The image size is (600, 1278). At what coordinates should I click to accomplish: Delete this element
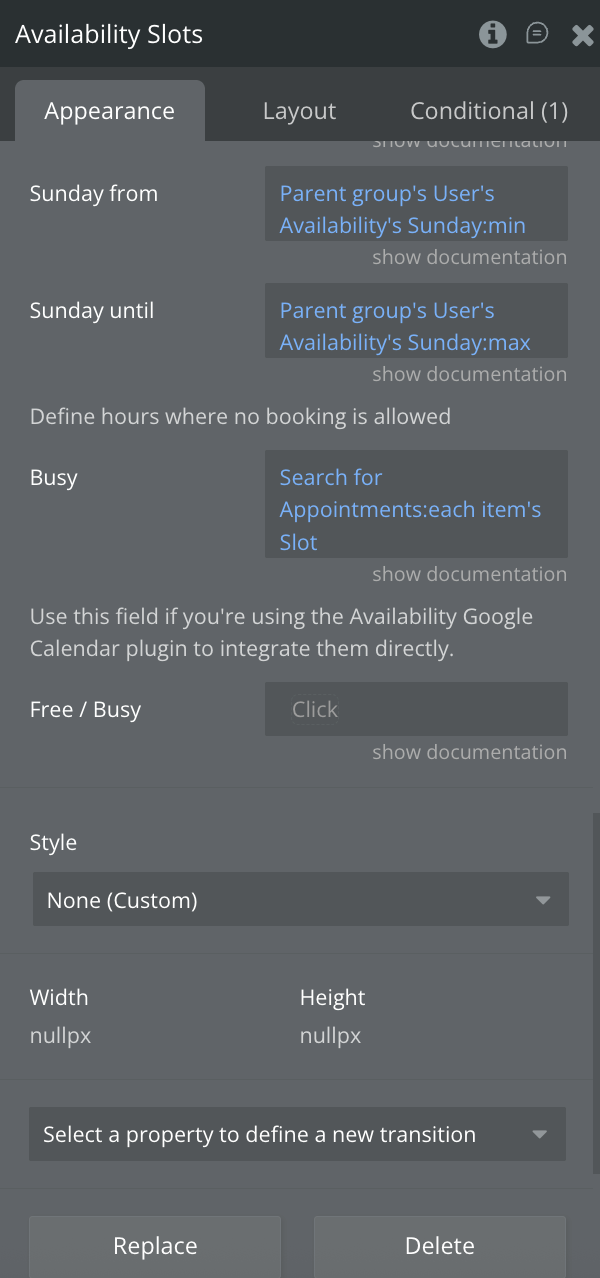click(440, 1246)
